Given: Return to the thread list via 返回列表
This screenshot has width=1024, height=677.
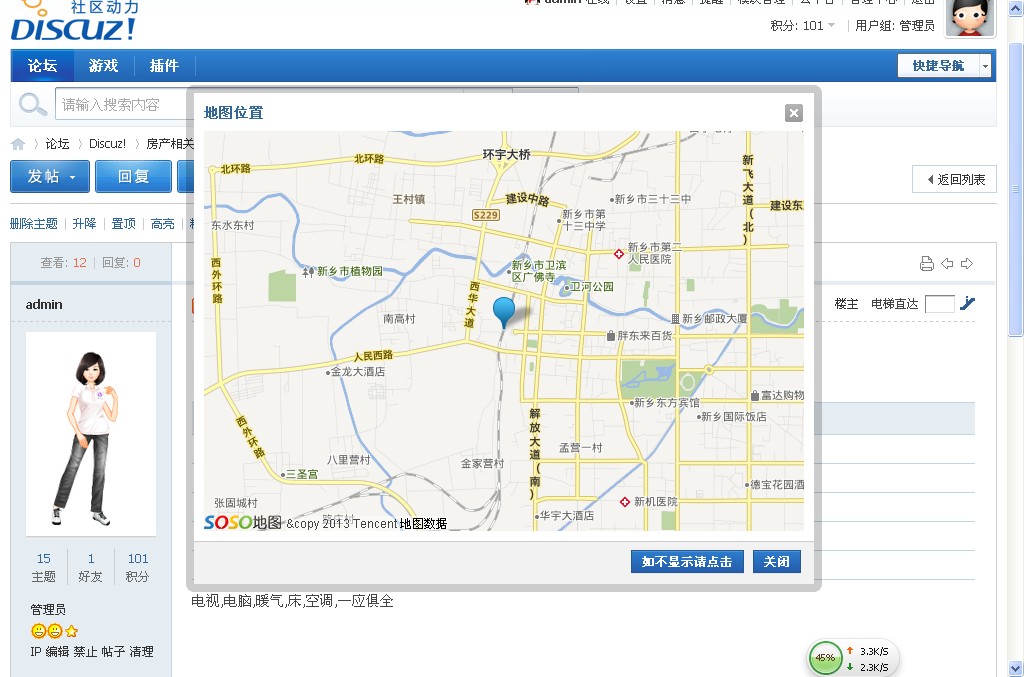Looking at the screenshot, I should point(954,180).
